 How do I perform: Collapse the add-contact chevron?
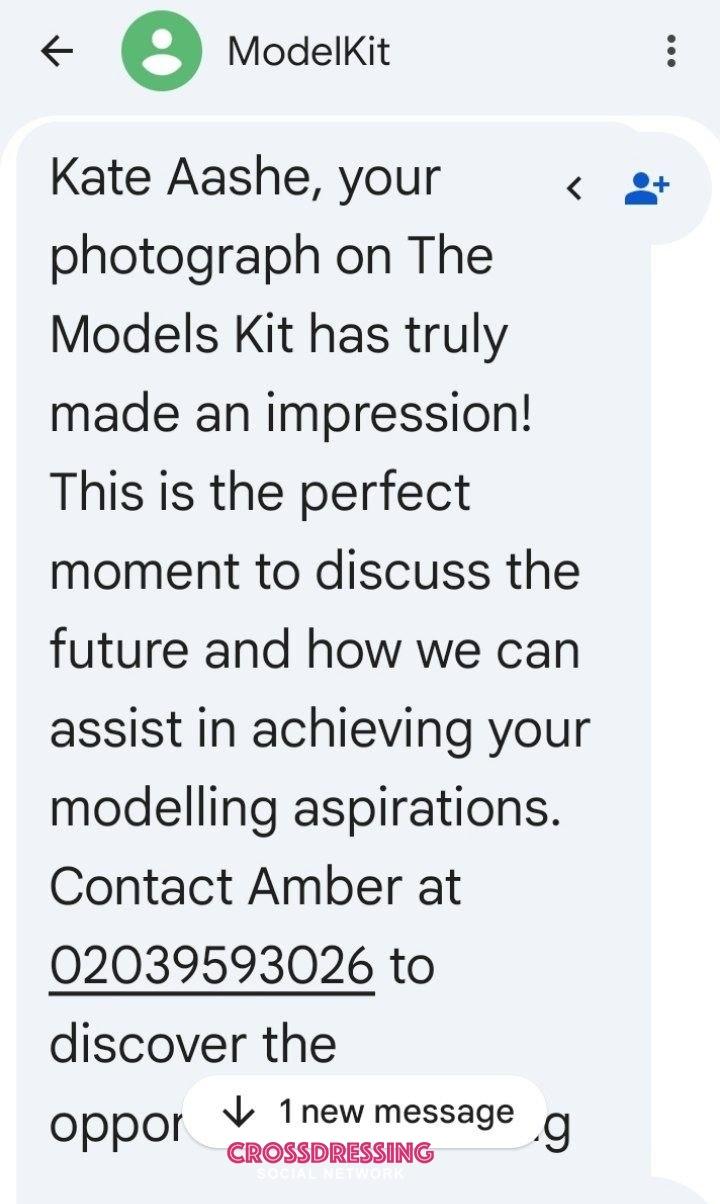pyautogui.click(x=574, y=187)
